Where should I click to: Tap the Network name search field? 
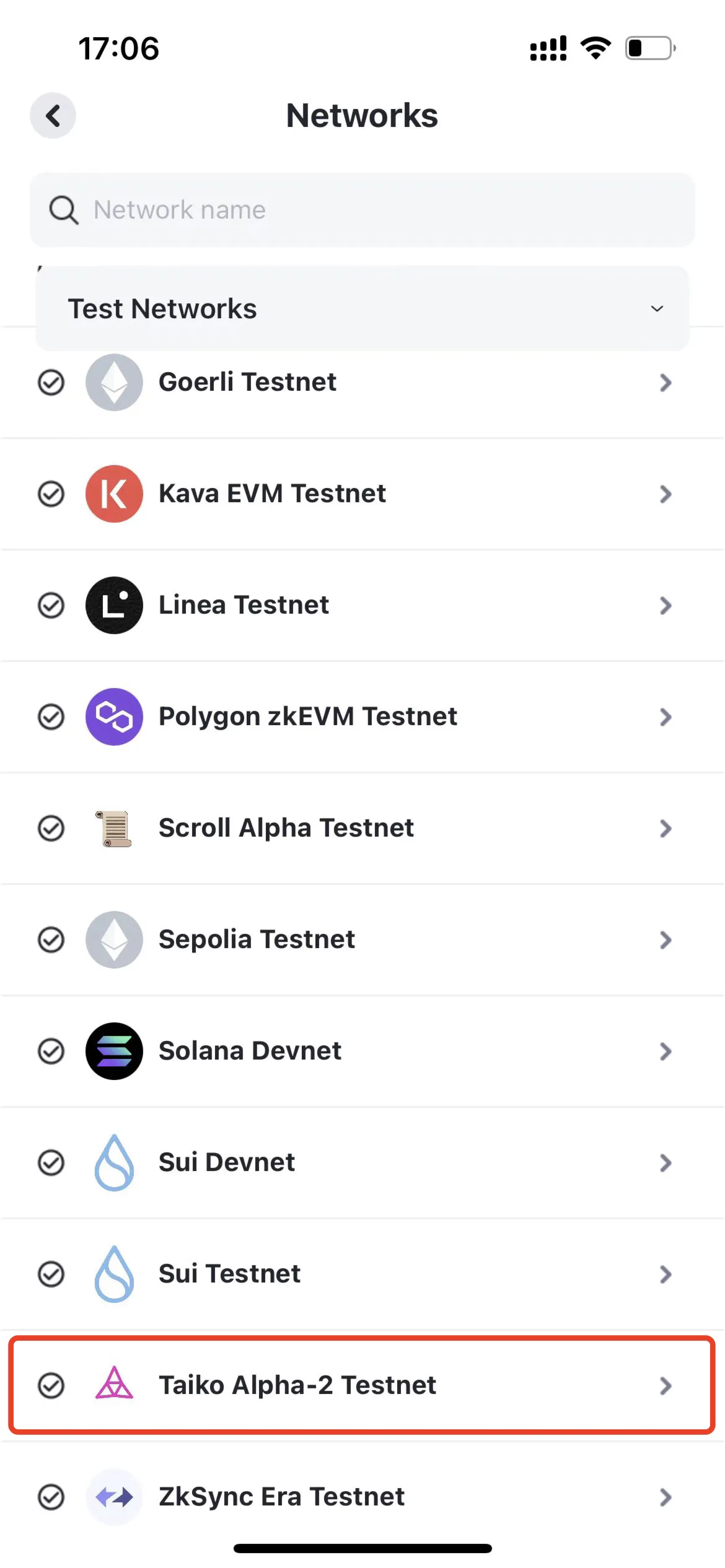tap(362, 210)
